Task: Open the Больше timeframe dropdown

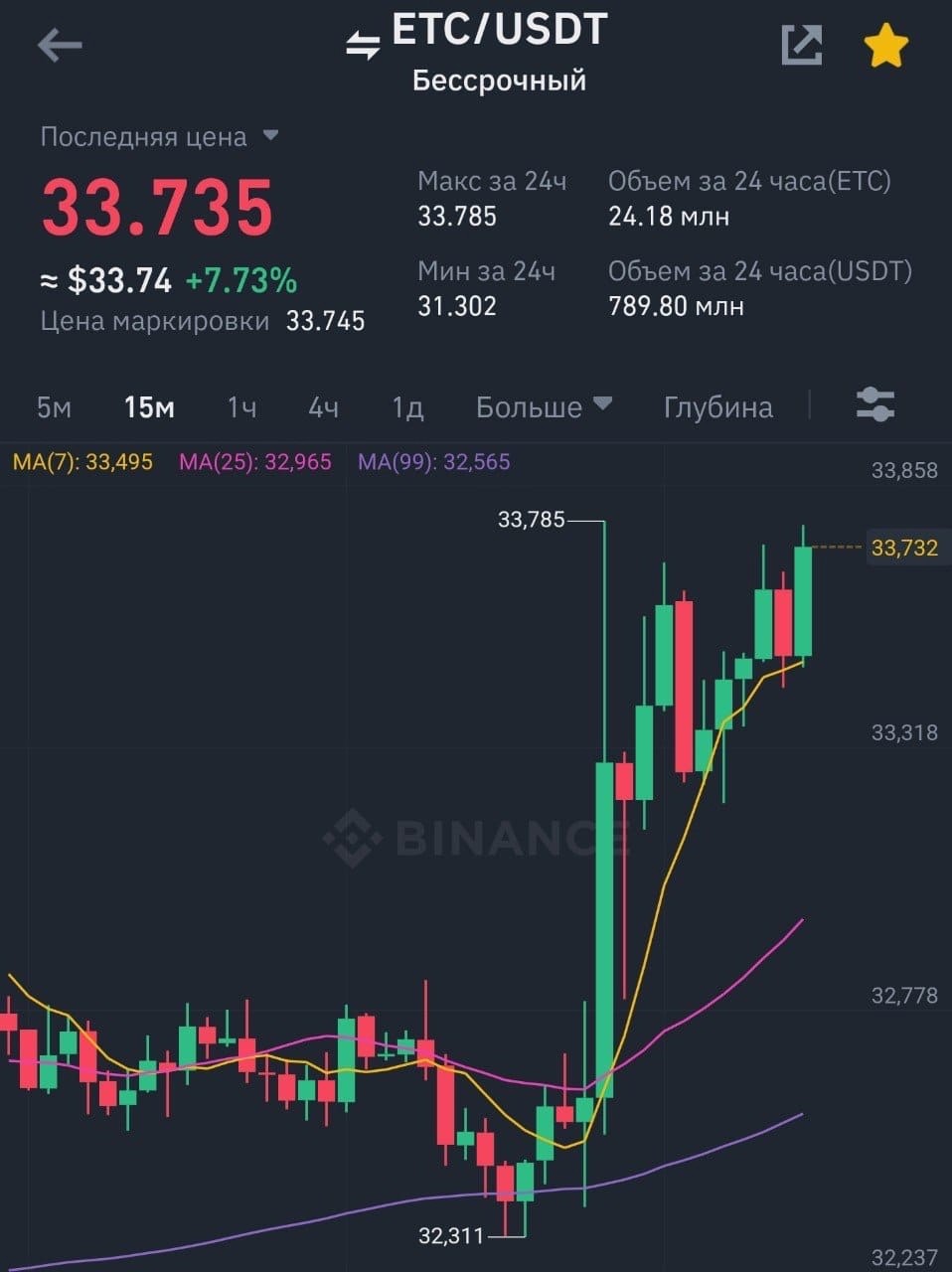Action: 544,407
